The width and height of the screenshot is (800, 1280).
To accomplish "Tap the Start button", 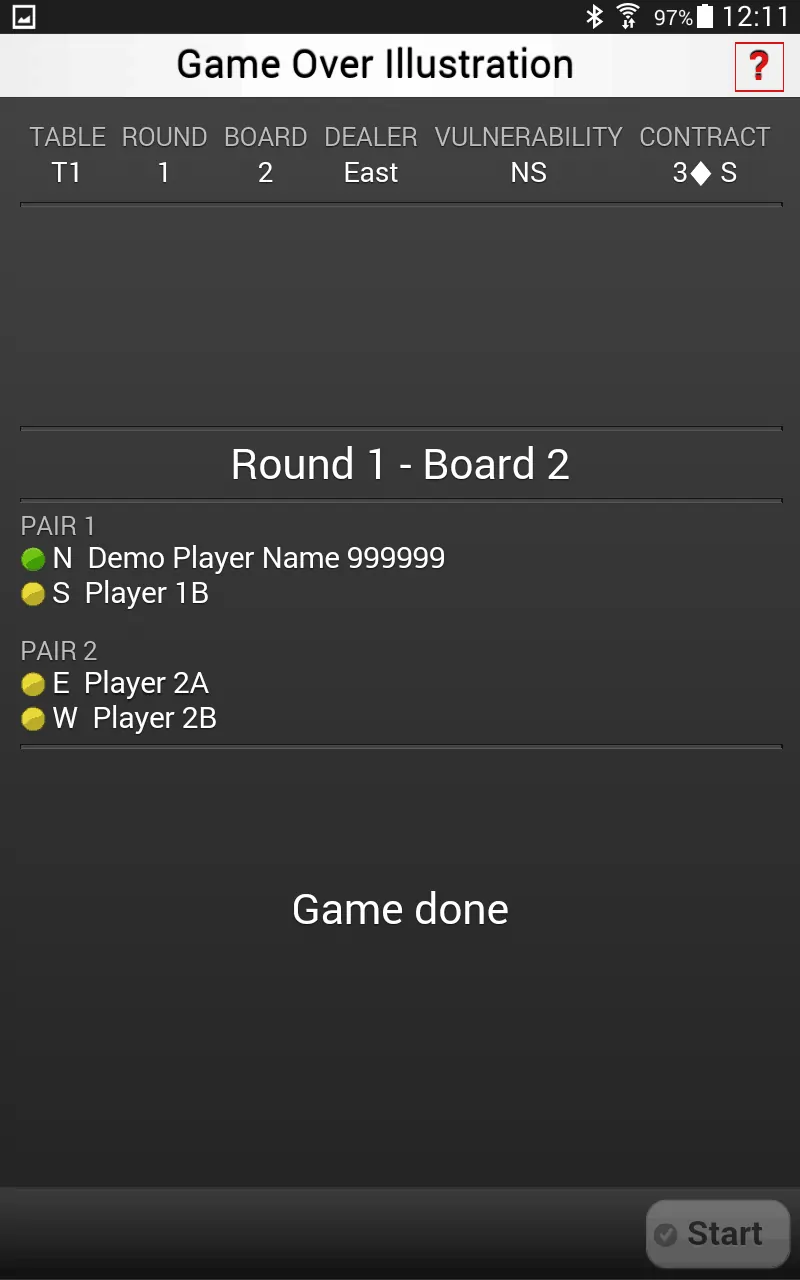I will click(717, 1234).
